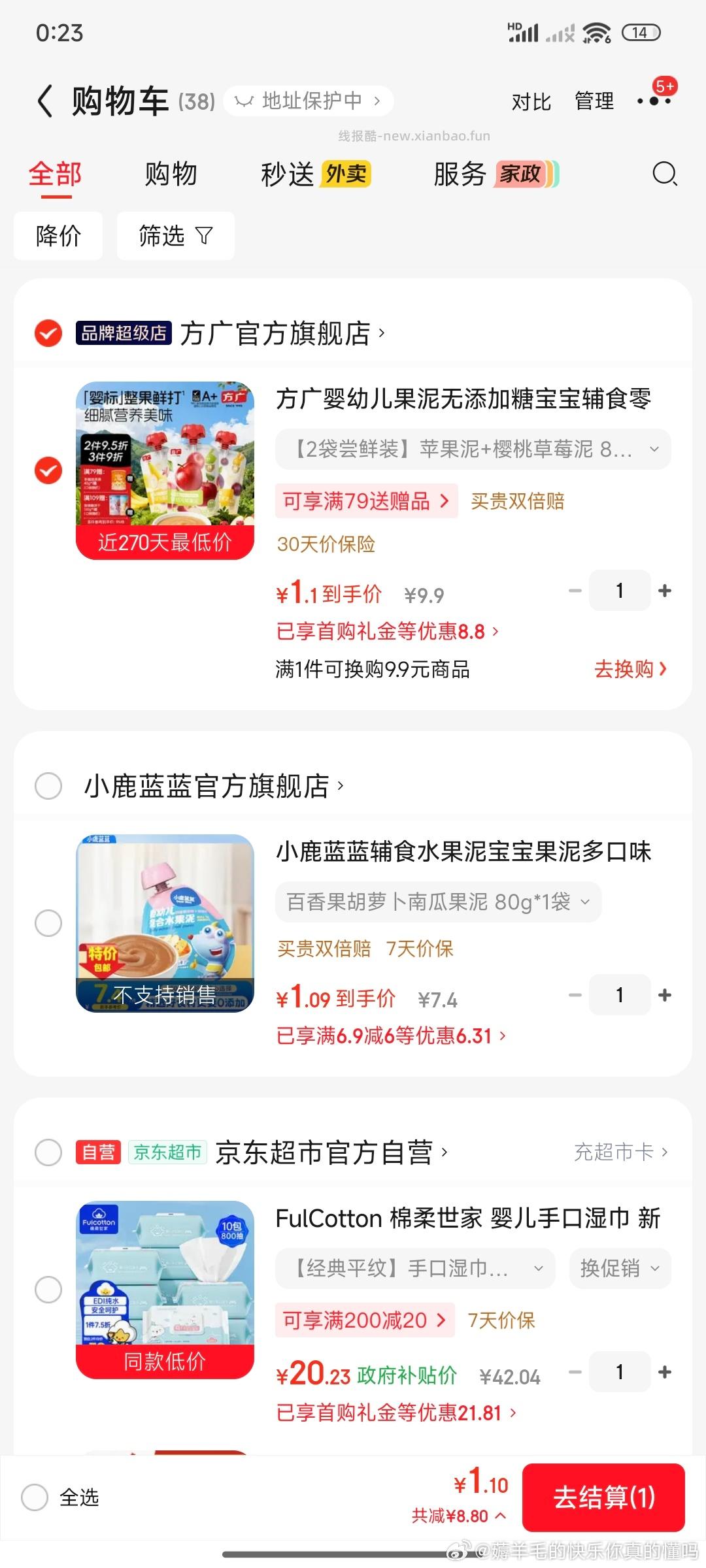Open the more options menu beside 管理
The height and width of the screenshot is (1568, 706).
click(x=654, y=101)
